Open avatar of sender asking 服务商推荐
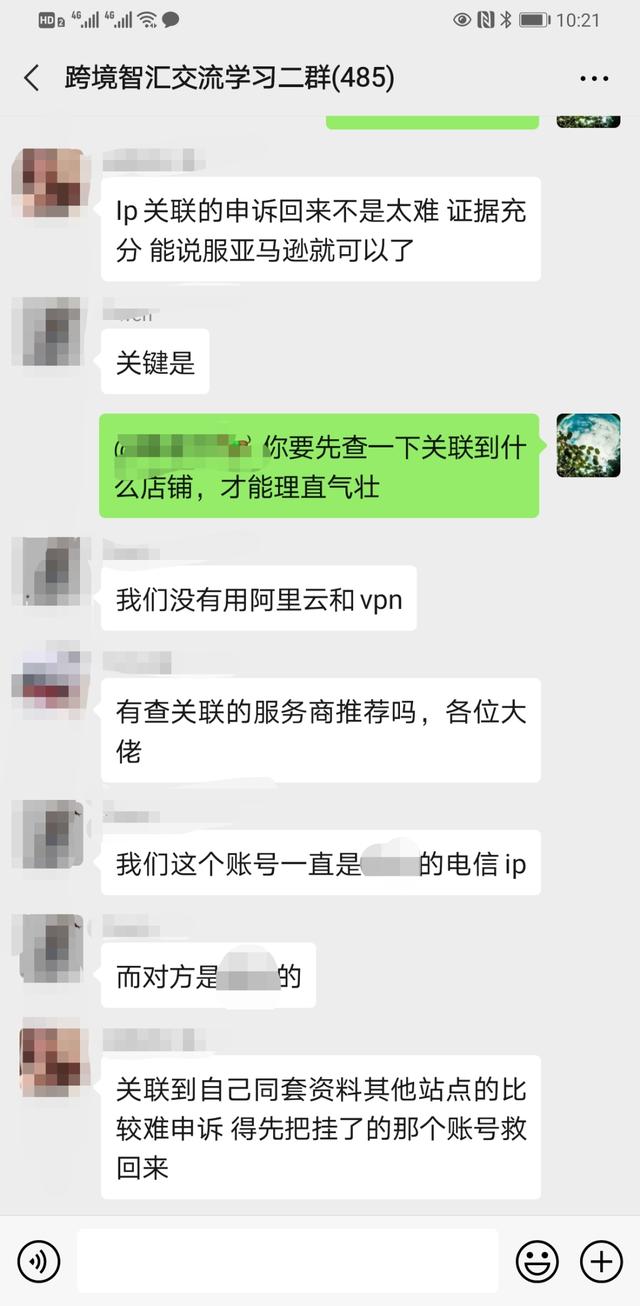This screenshot has width=640, height=1306. click(46, 684)
